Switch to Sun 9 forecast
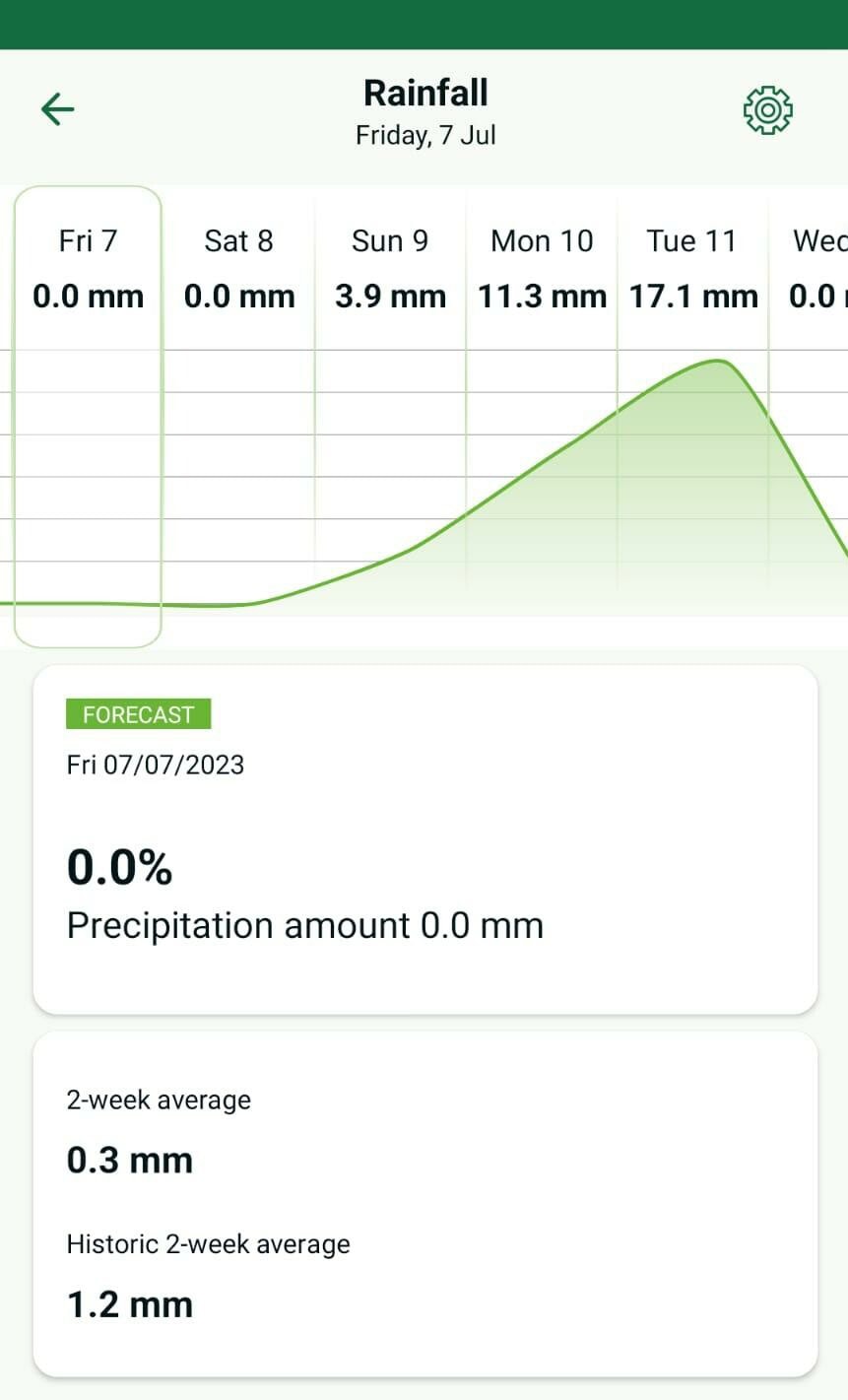Screen dimensions: 848x1400 click(x=390, y=268)
